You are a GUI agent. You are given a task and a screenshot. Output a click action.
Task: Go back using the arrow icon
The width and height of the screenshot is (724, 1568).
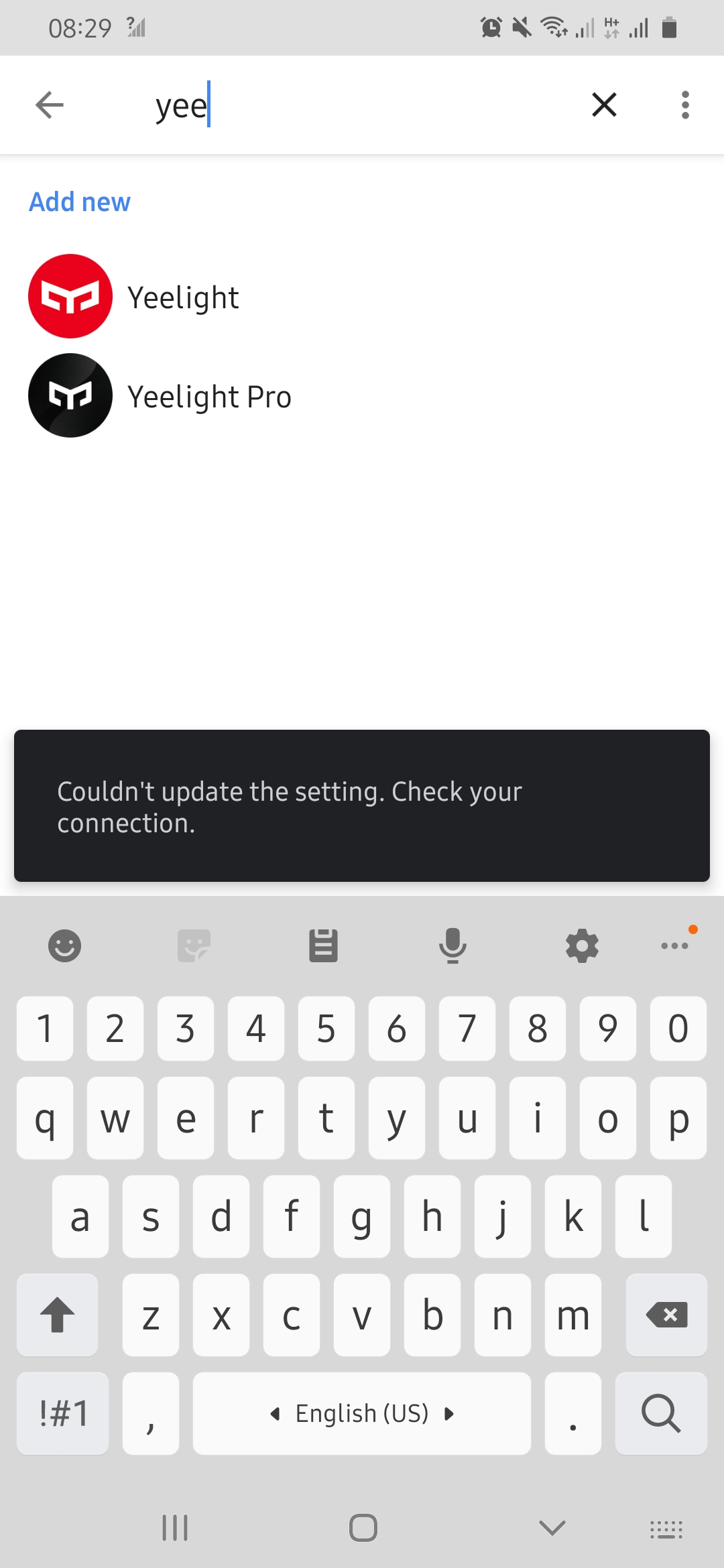pyautogui.click(x=50, y=105)
